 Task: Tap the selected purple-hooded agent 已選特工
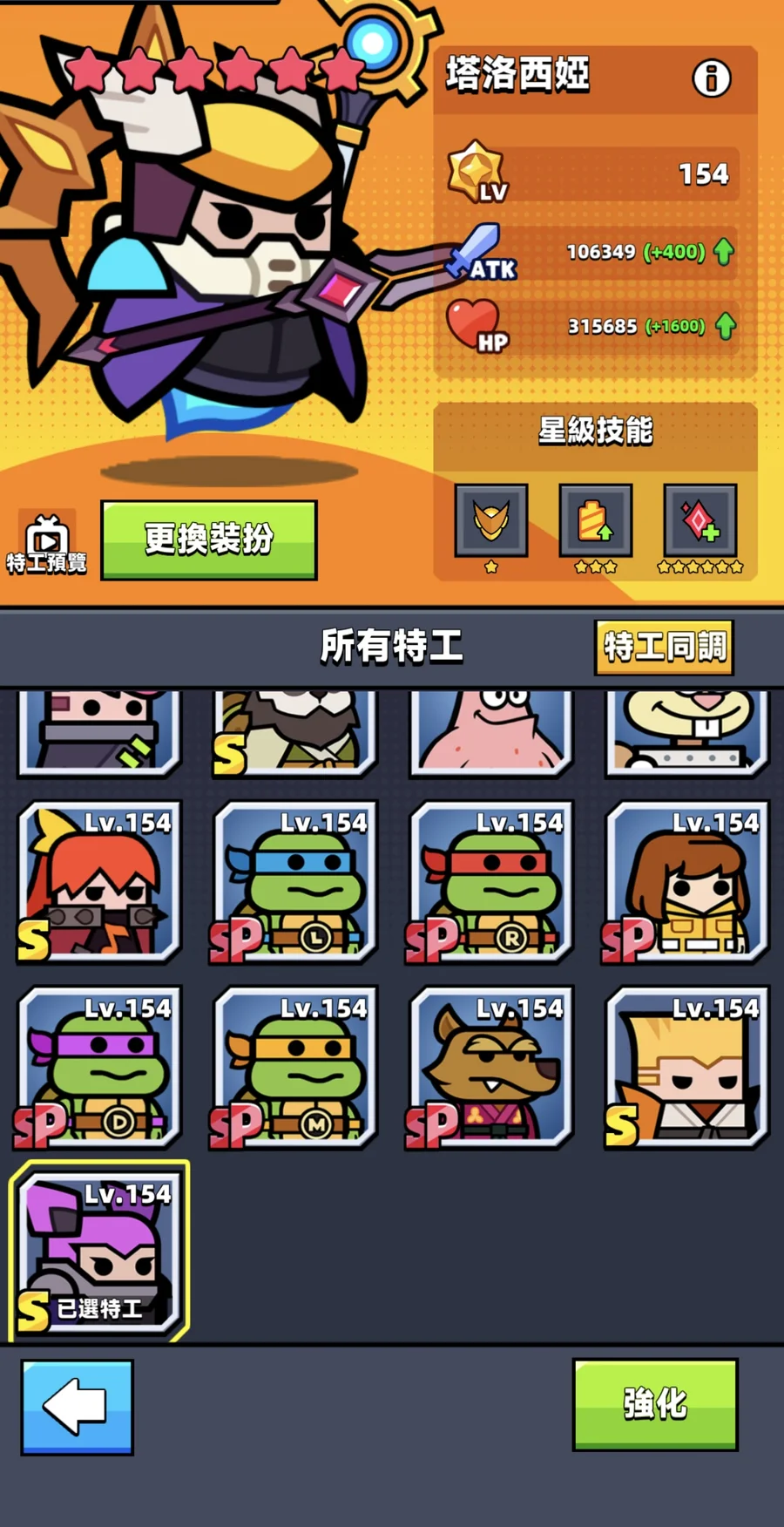pyautogui.click(x=99, y=1252)
